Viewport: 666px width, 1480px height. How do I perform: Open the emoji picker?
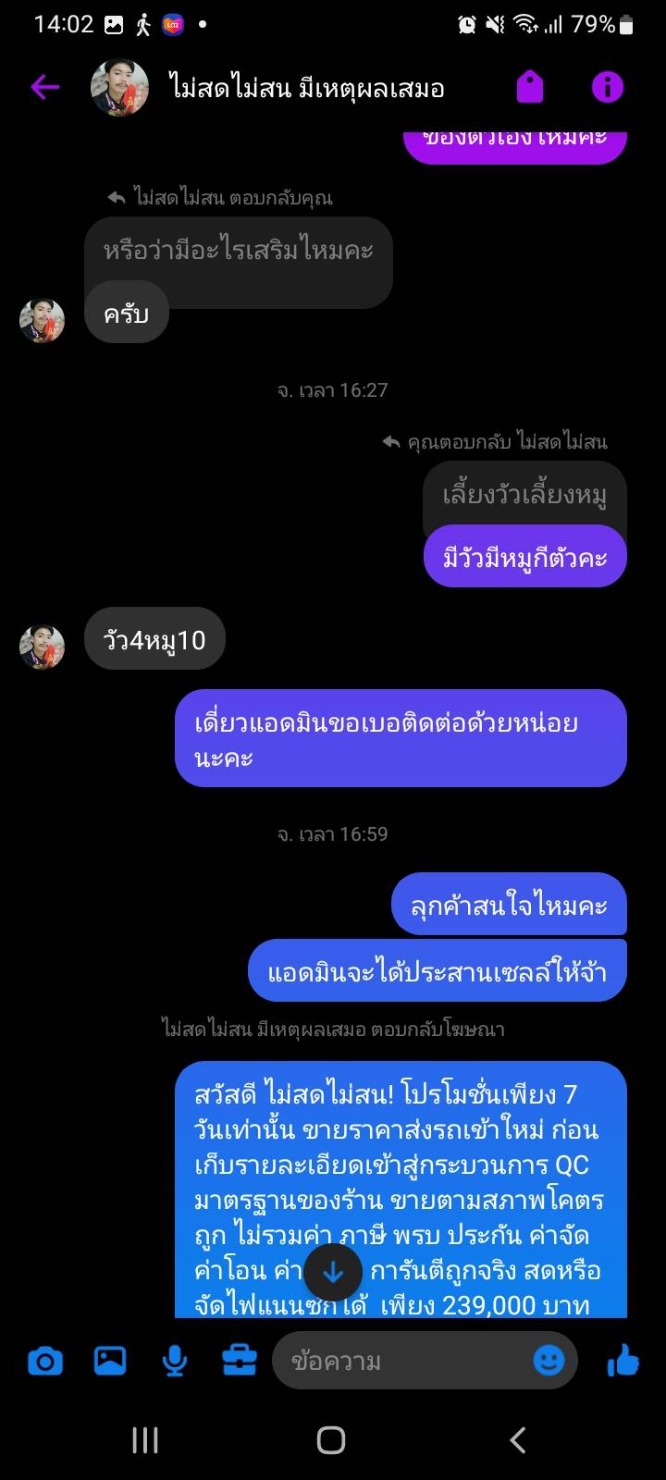click(548, 1360)
